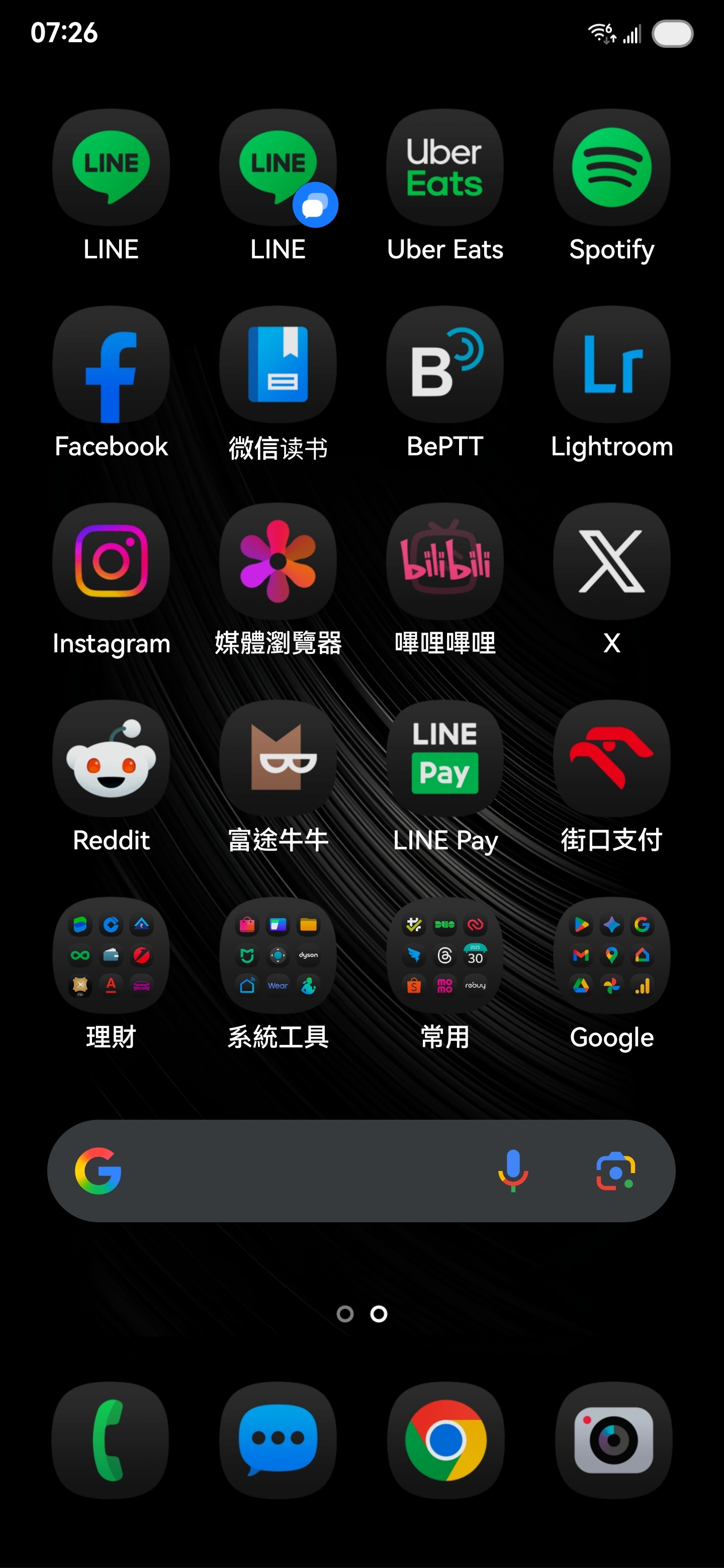This screenshot has height=1568, width=724.
Task: Open 富途牛牛 app
Action: click(278, 758)
